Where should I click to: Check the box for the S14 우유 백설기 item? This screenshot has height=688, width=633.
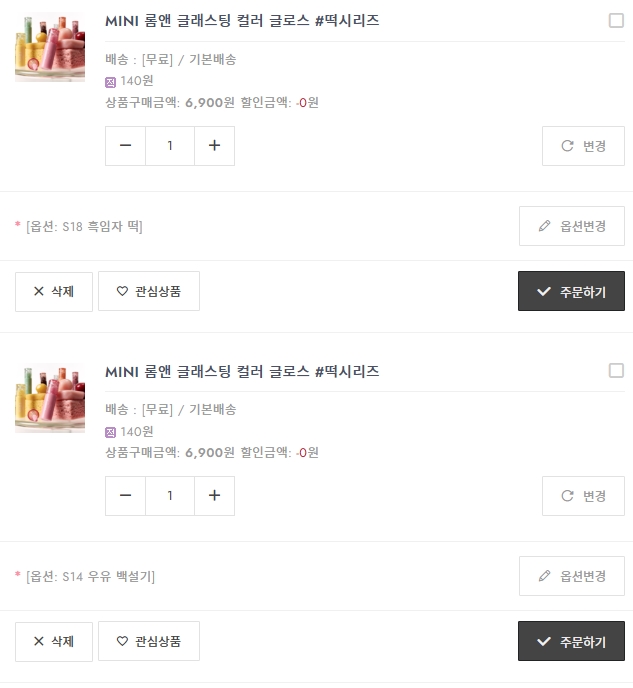click(616, 370)
